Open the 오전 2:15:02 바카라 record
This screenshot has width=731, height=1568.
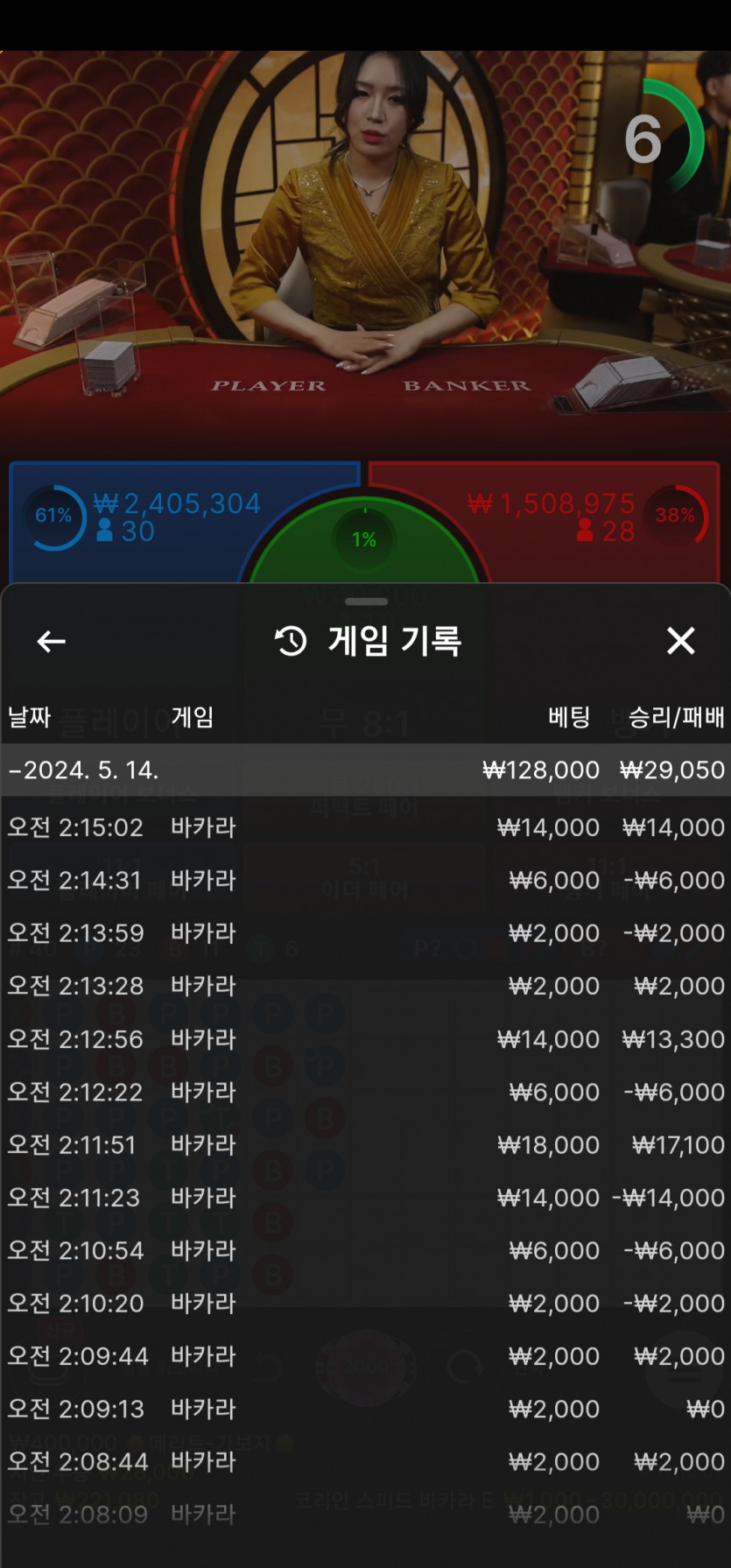coord(365,827)
